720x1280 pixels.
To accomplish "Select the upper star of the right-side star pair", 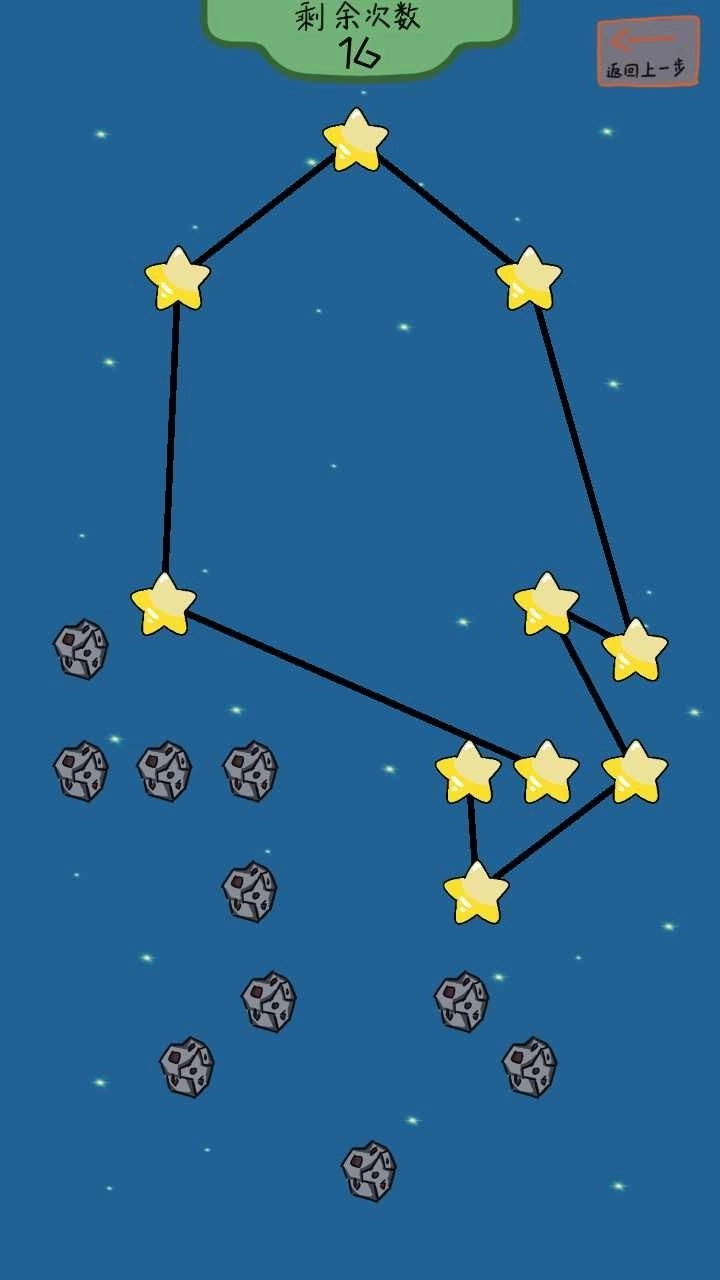I will click(546, 602).
